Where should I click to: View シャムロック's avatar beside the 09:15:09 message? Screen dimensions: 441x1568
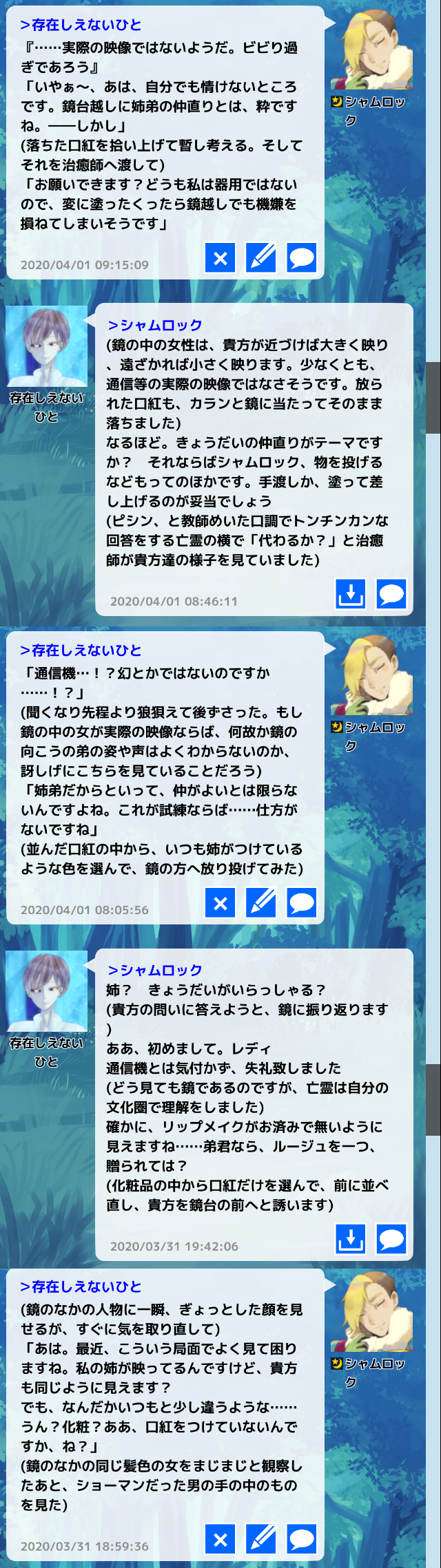[371, 50]
